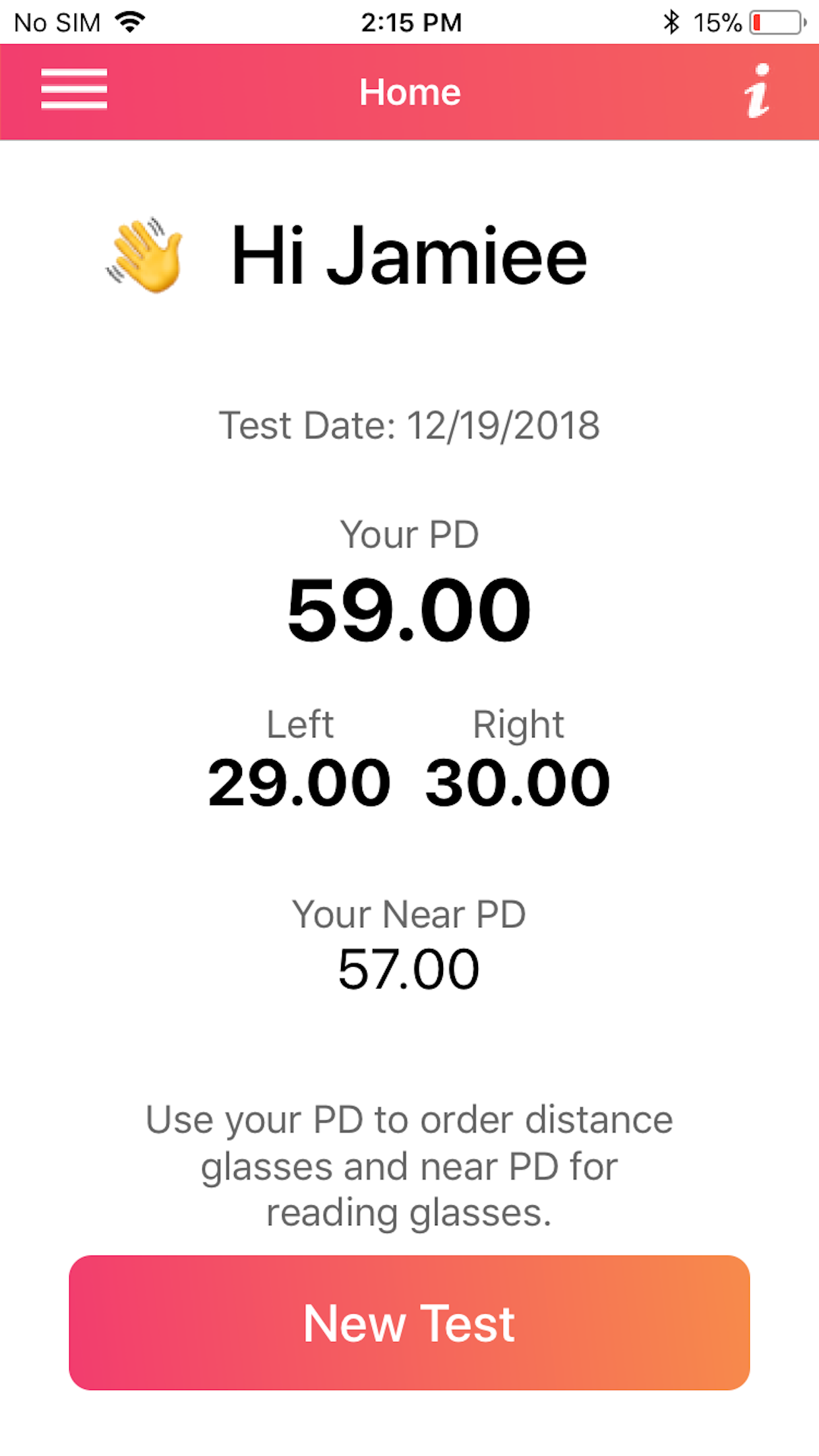Select the Left eye measurement 29.00
The image size is (819, 1456).
(300, 781)
